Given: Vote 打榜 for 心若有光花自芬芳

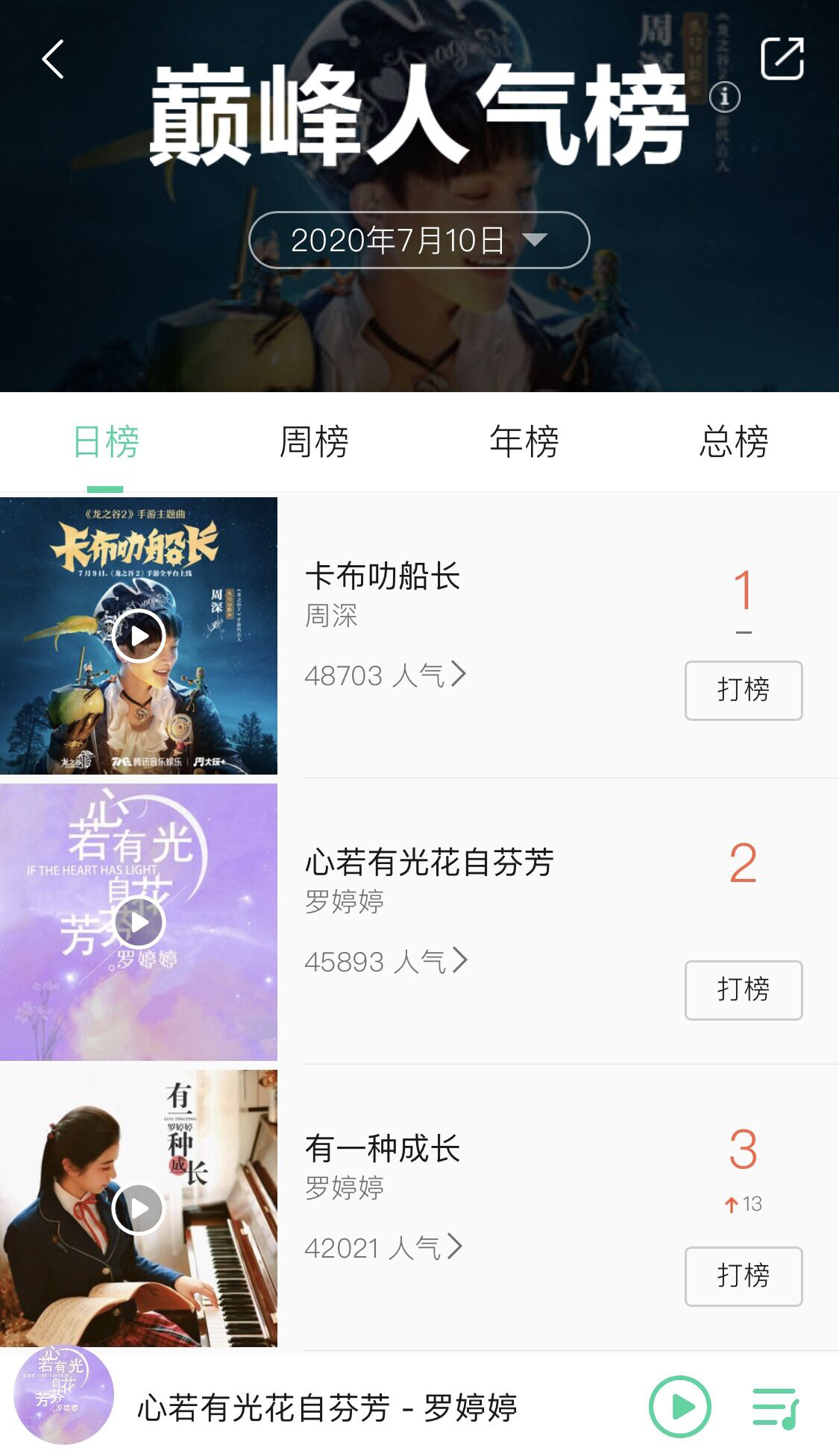Looking at the screenshot, I should coord(743,990).
